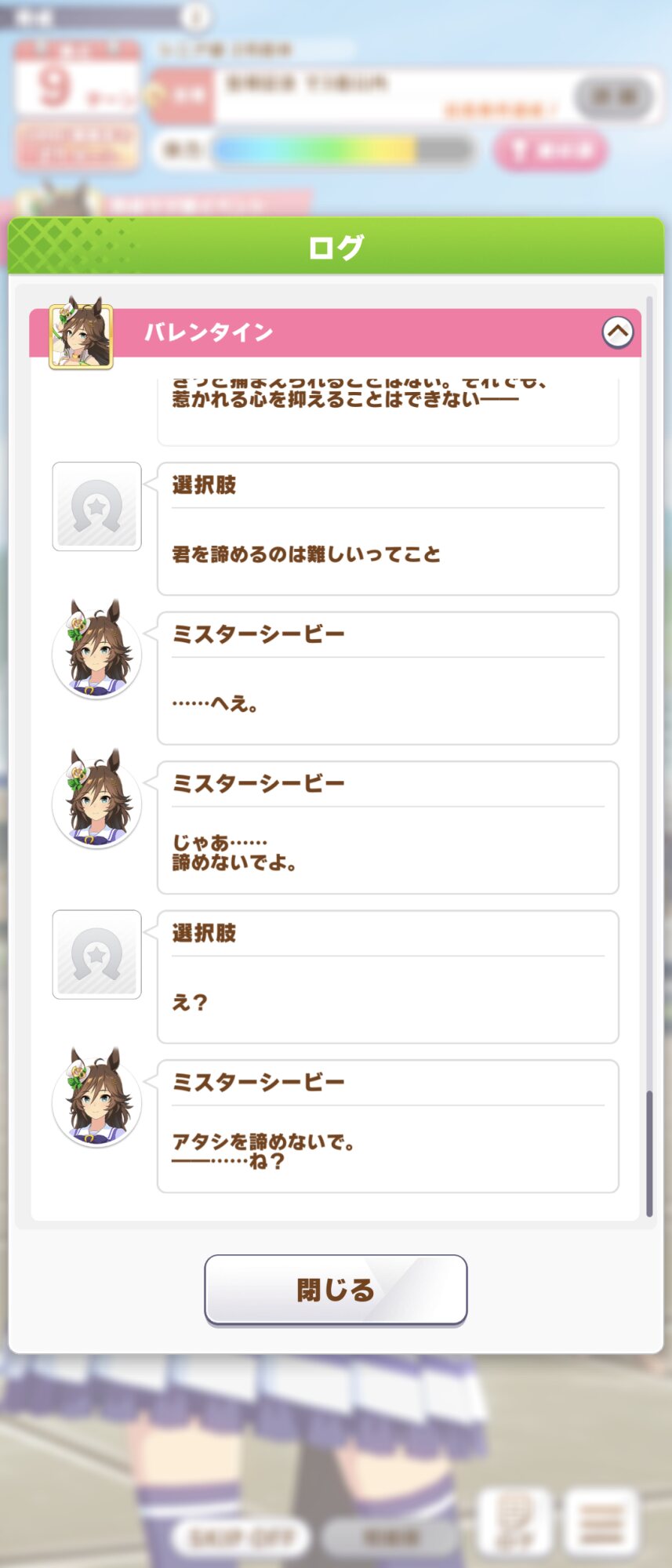Close the log with 閉じる button
This screenshot has width=672, height=1568.
coord(336,1290)
